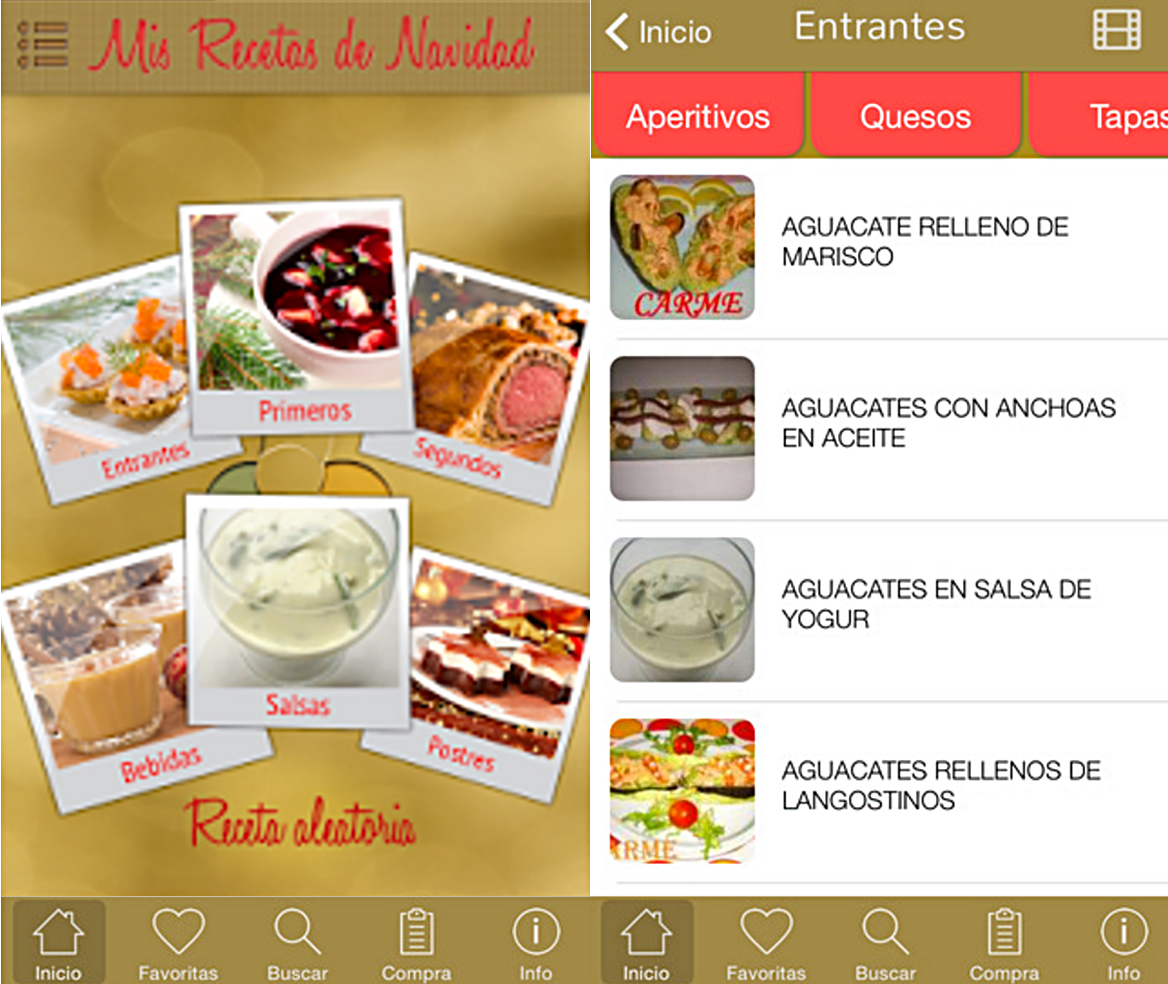Open the Aguacates en salsa de yogur recipe
The height and width of the screenshot is (984, 1168).
tap(880, 604)
